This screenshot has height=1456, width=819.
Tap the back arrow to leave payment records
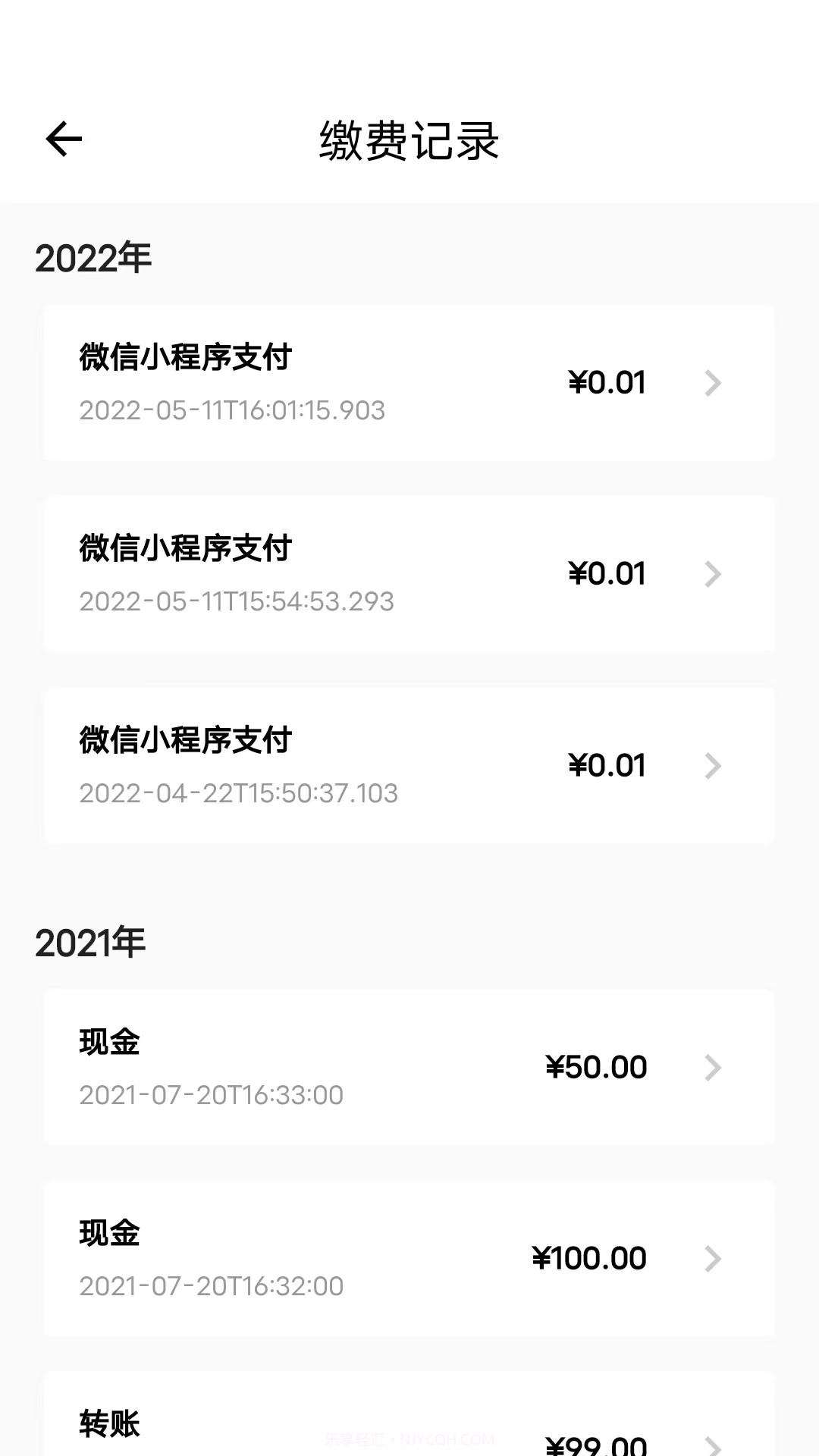64,138
